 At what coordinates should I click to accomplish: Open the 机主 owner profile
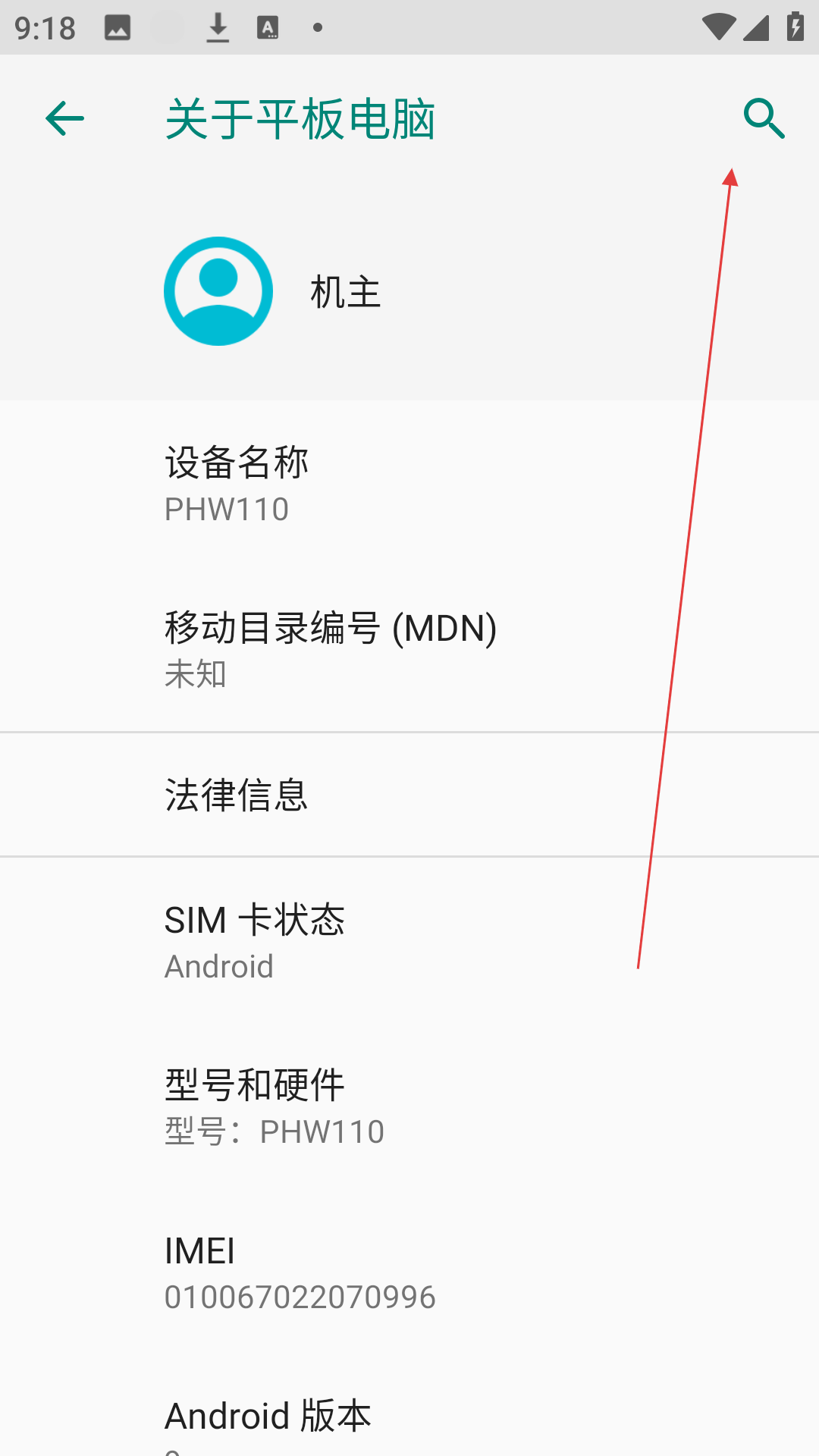click(x=409, y=291)
